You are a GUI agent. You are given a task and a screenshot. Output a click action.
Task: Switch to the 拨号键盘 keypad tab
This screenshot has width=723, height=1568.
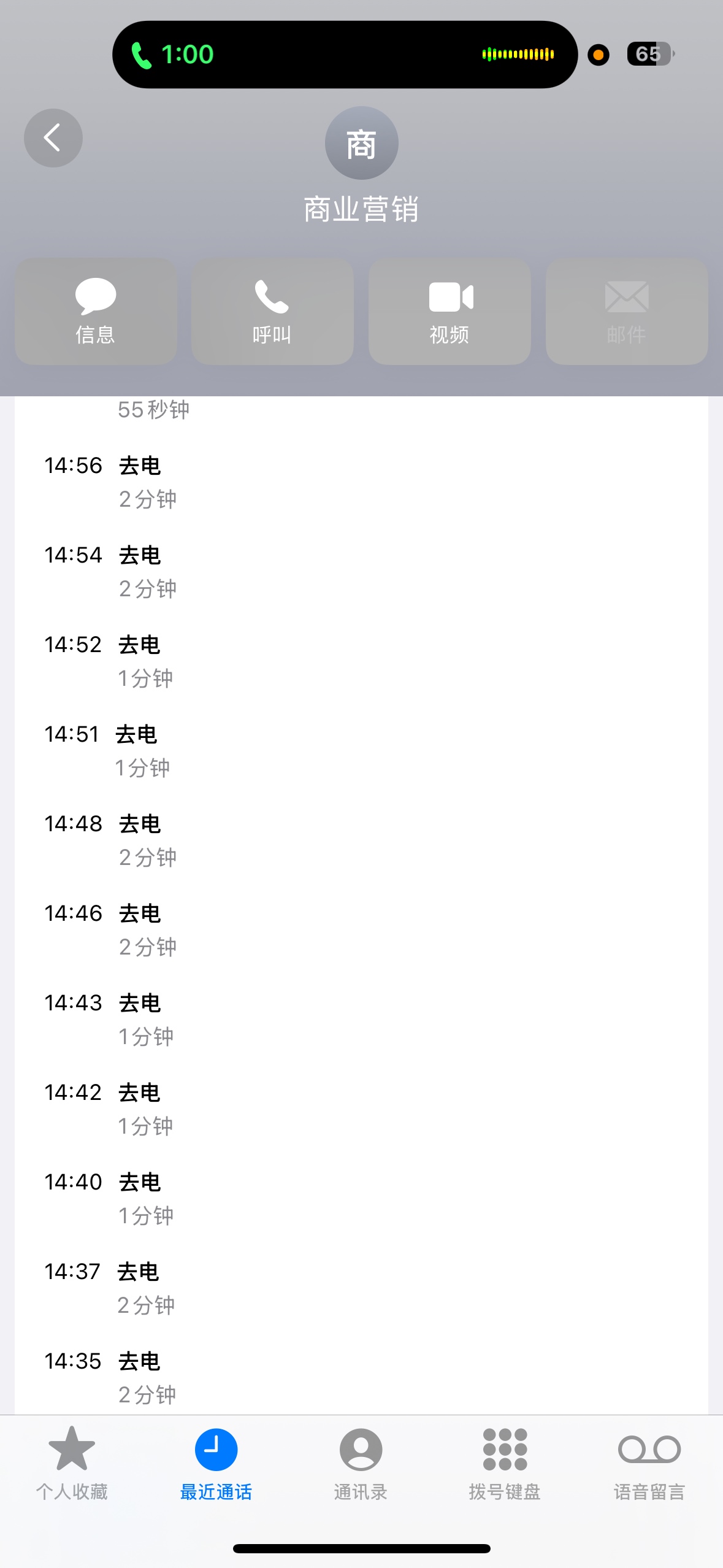[x=505, y=1462]
